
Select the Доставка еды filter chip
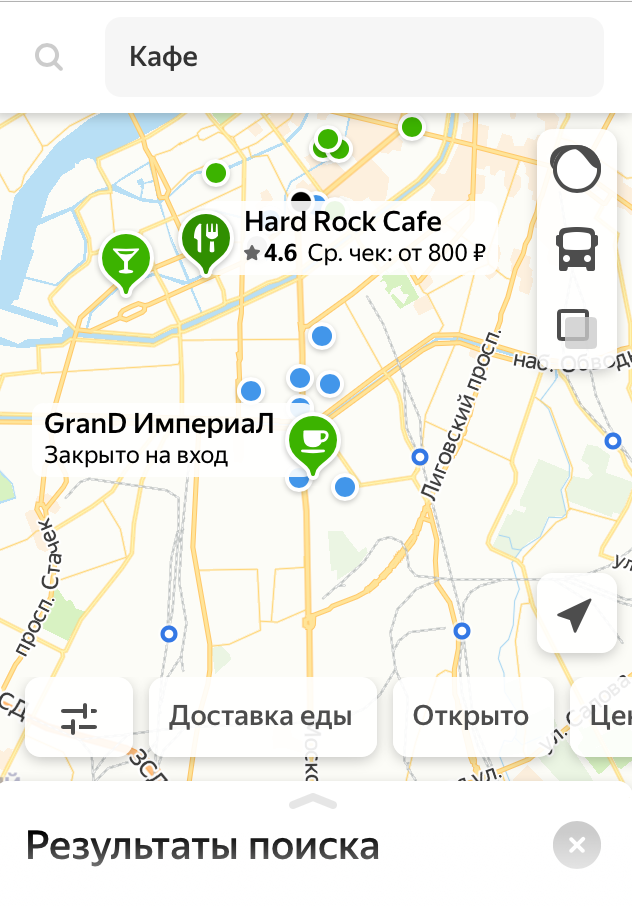click(261, 716)
